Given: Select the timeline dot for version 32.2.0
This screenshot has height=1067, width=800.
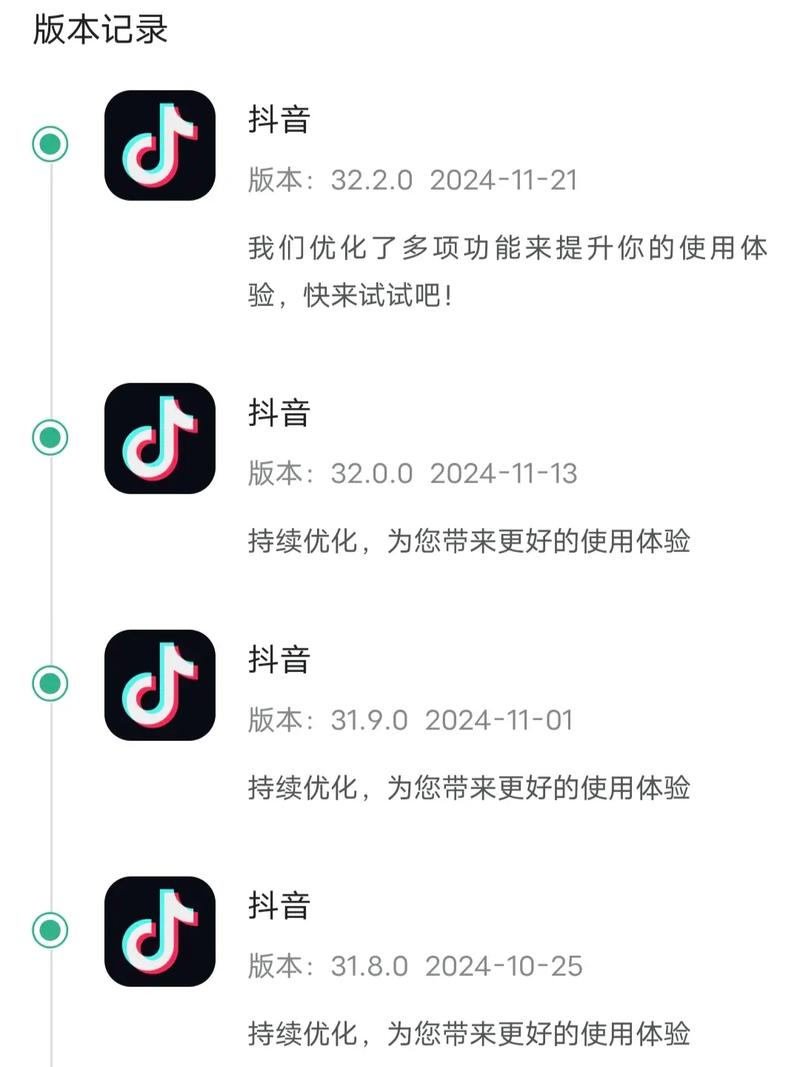Looking at the screenshot, I should (47, 144).
